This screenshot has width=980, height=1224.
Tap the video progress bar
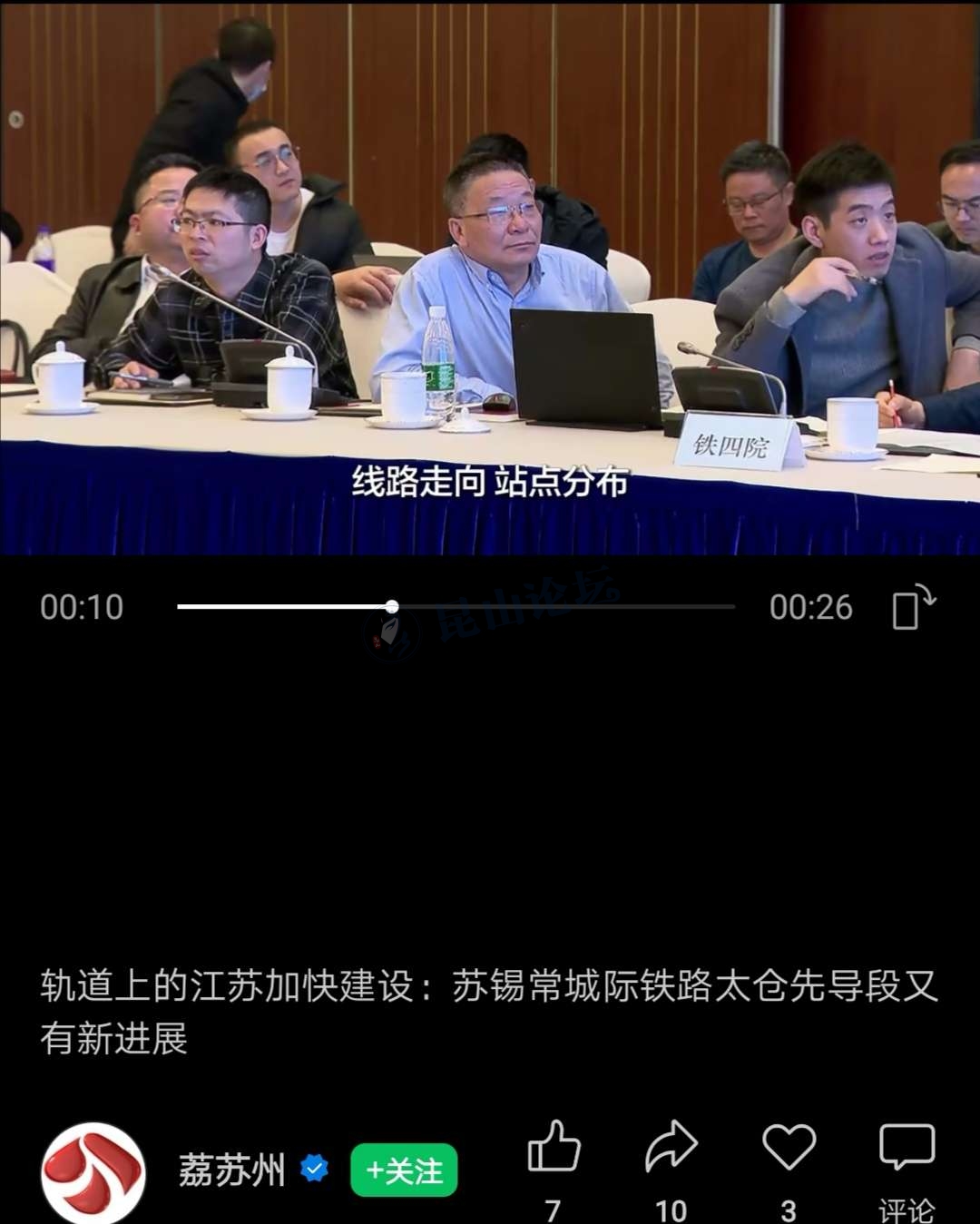coord(456,606)
